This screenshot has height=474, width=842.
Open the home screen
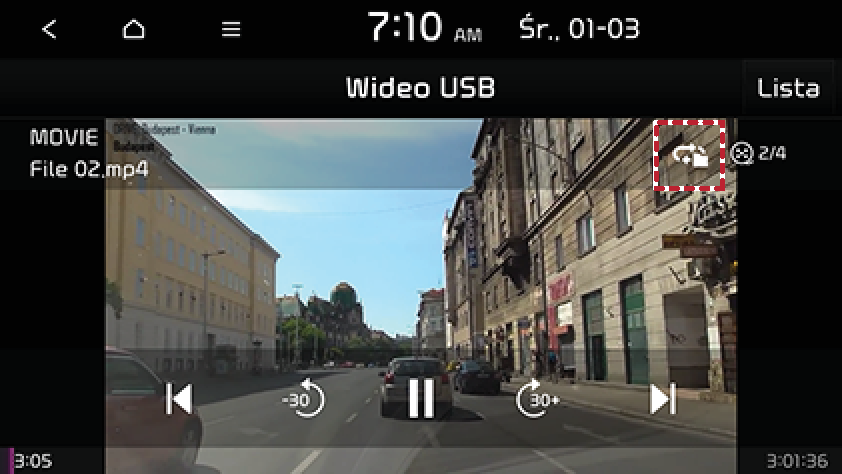tap(133, 29)
